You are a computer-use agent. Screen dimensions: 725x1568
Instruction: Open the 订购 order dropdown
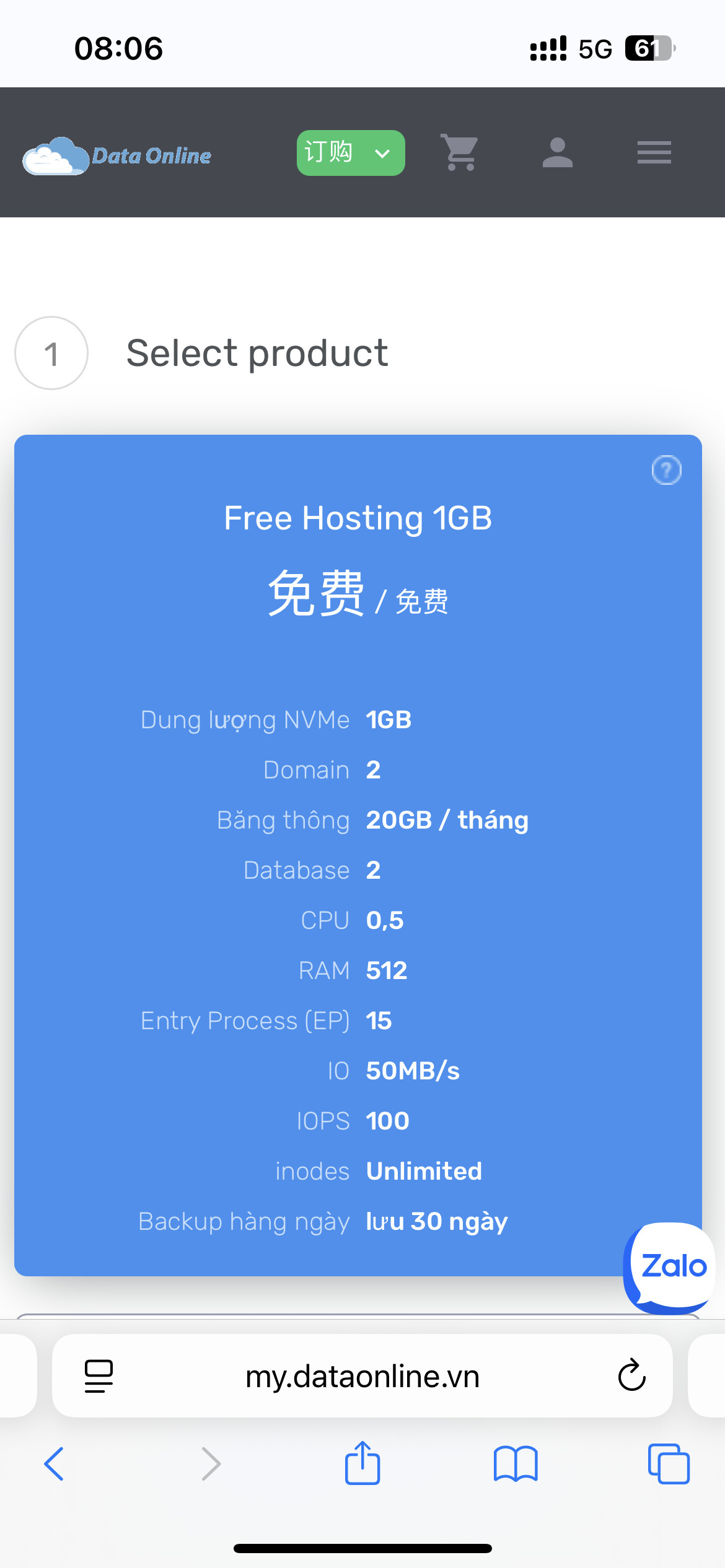[350, 153]
